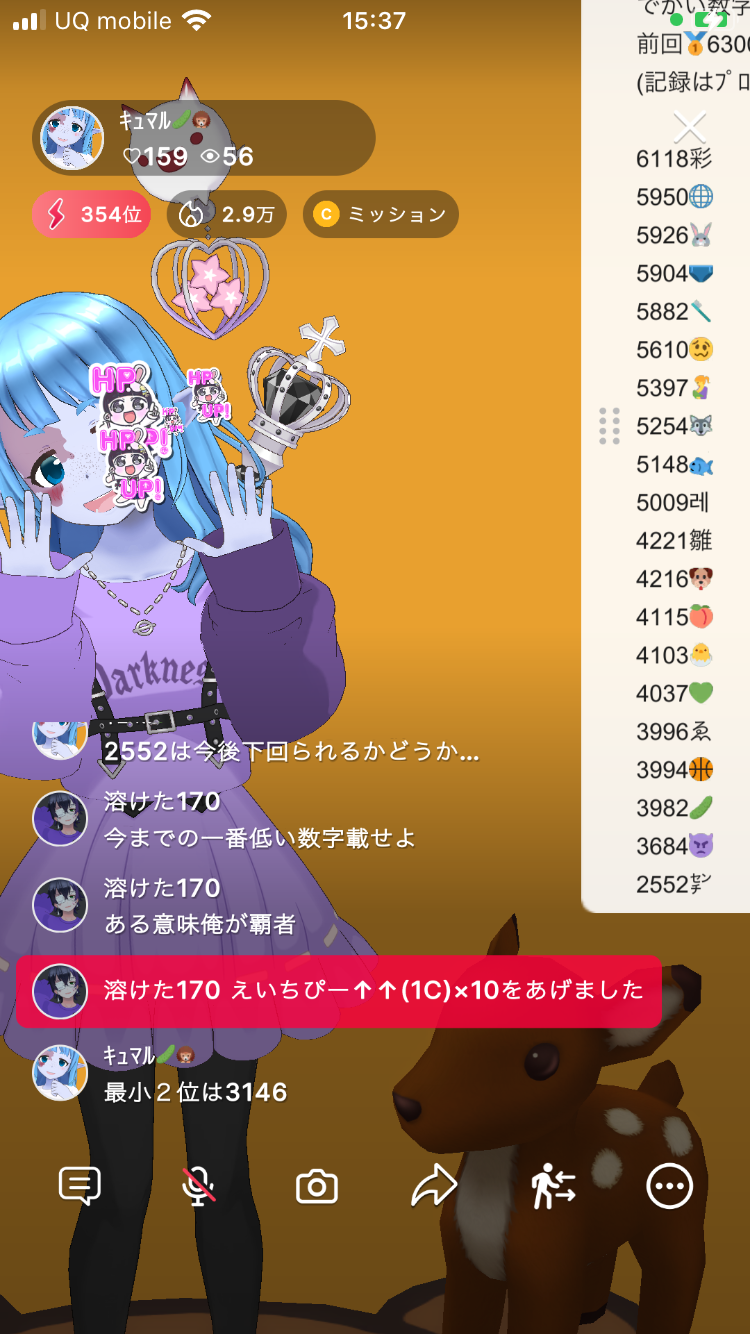Image resolution: width=750 pixels, height=1334 pixels.
Task: Open 溶けた170's avatar on ある意味俺が覇者 comment
Action: pos(60,905)
